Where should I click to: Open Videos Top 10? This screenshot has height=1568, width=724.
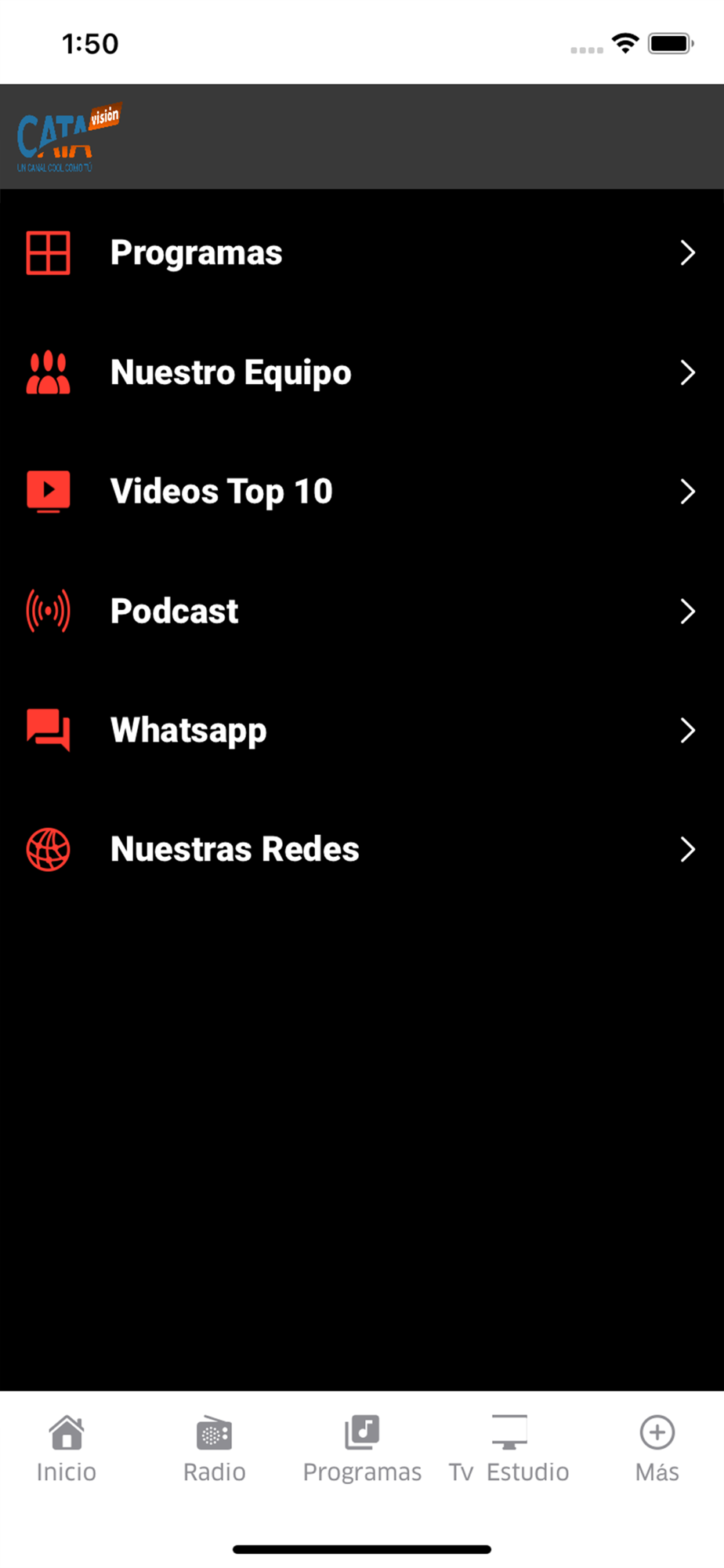(360, 492)
